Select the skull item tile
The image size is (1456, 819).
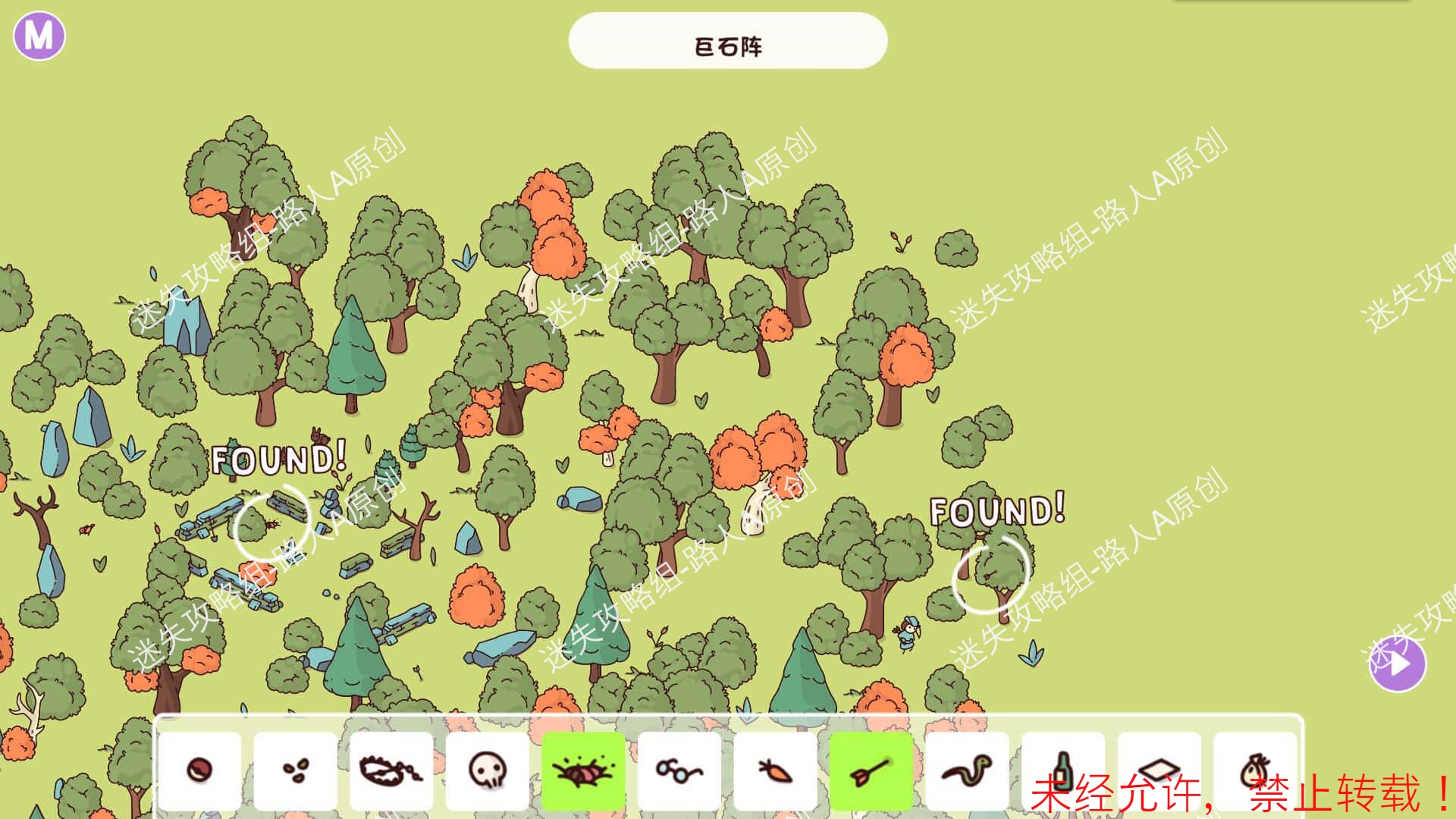coord(487,770)
